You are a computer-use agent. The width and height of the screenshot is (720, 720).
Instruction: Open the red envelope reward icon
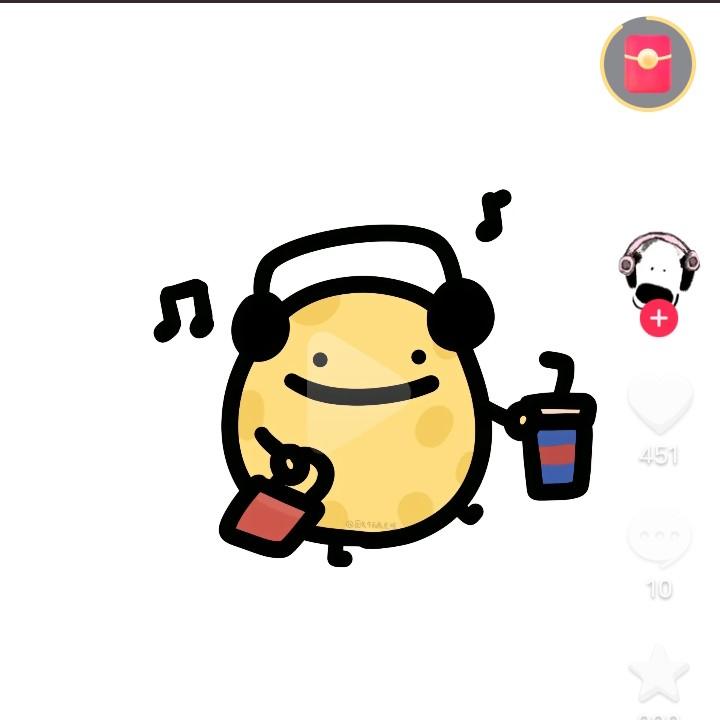[648, 63]
